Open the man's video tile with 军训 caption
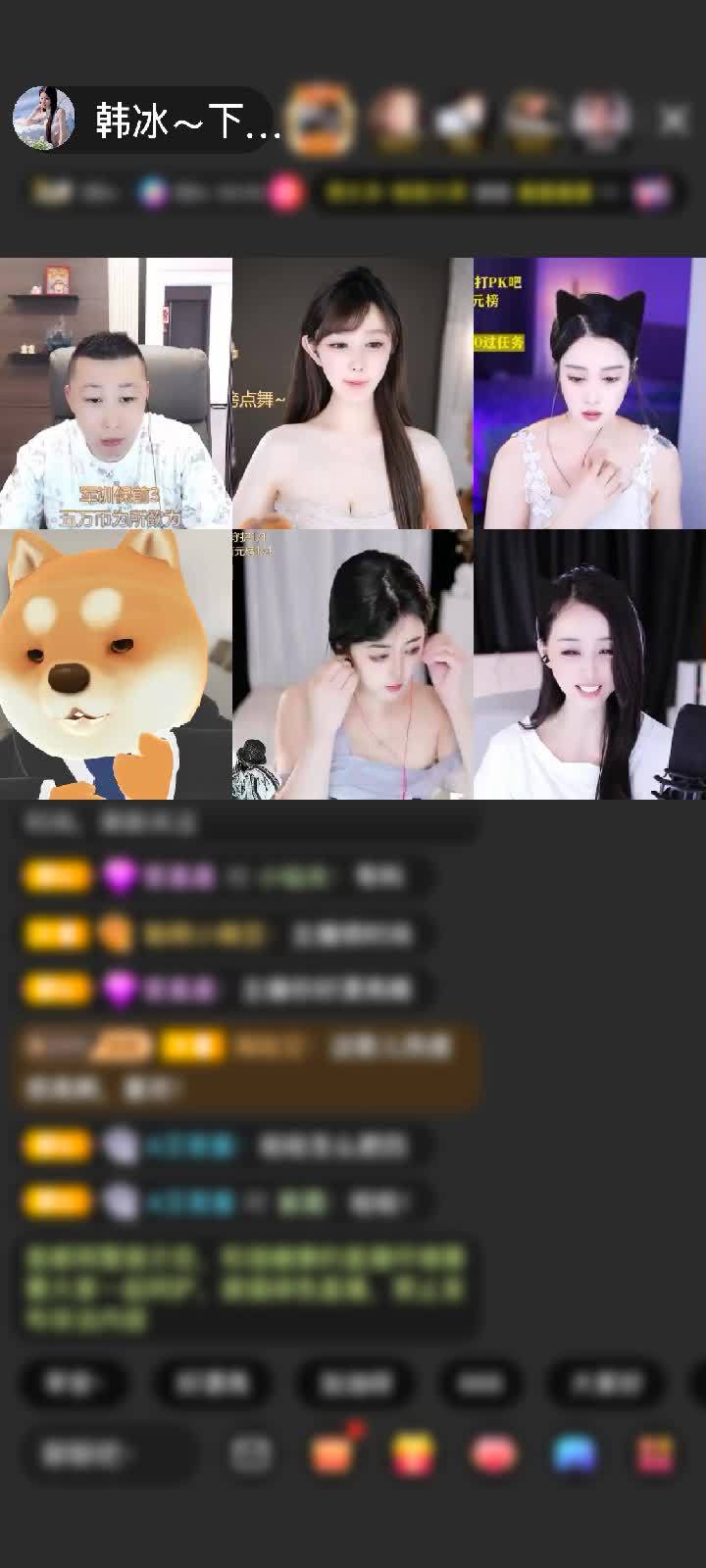Viewport: 706px width, 1568px height. point(116,394)
